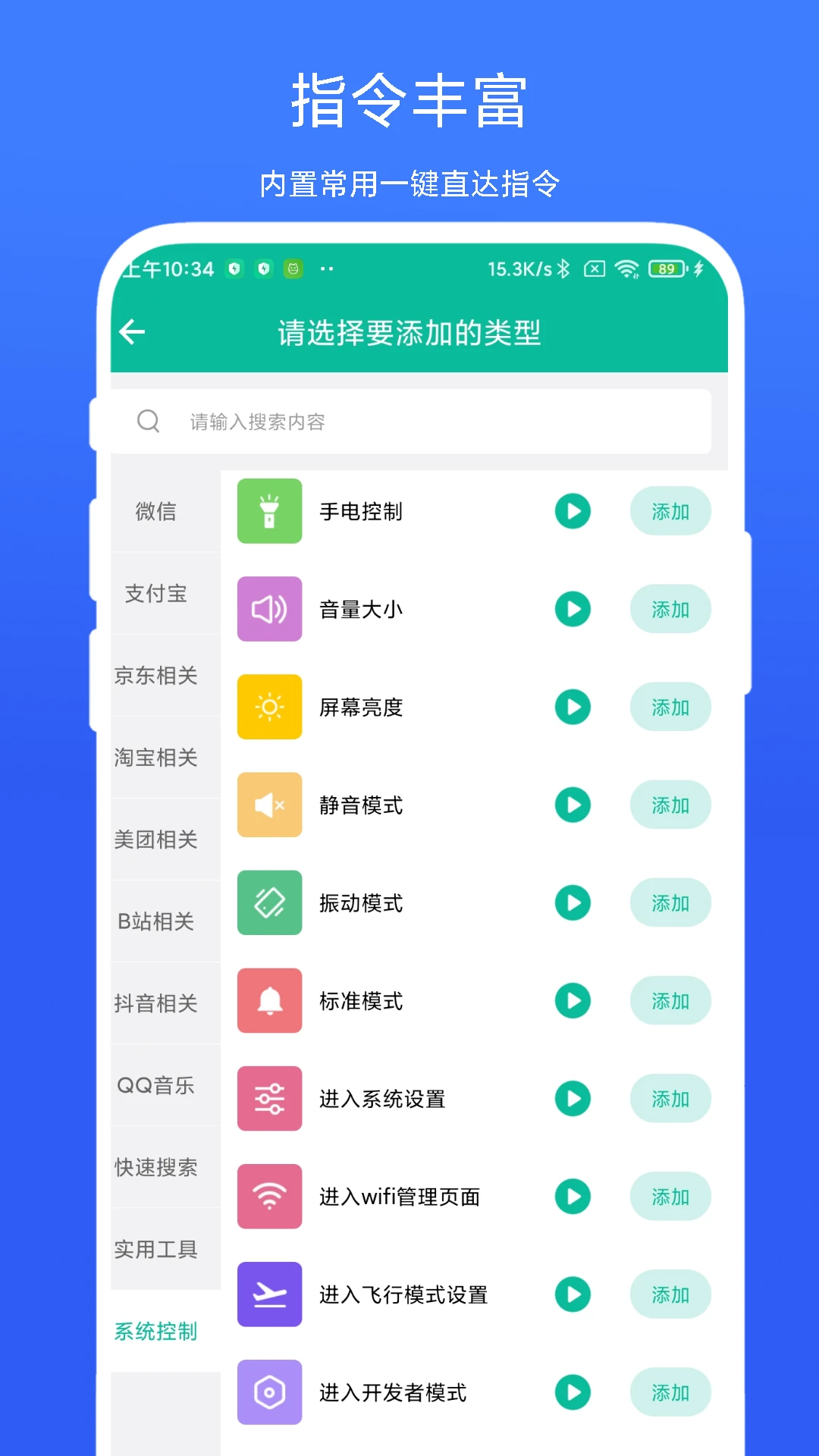Viewport: 819px width, 1456px height.
Task: Click the airplane mode settings icon
Action: pyautogui.click(x=269, y=1294)
